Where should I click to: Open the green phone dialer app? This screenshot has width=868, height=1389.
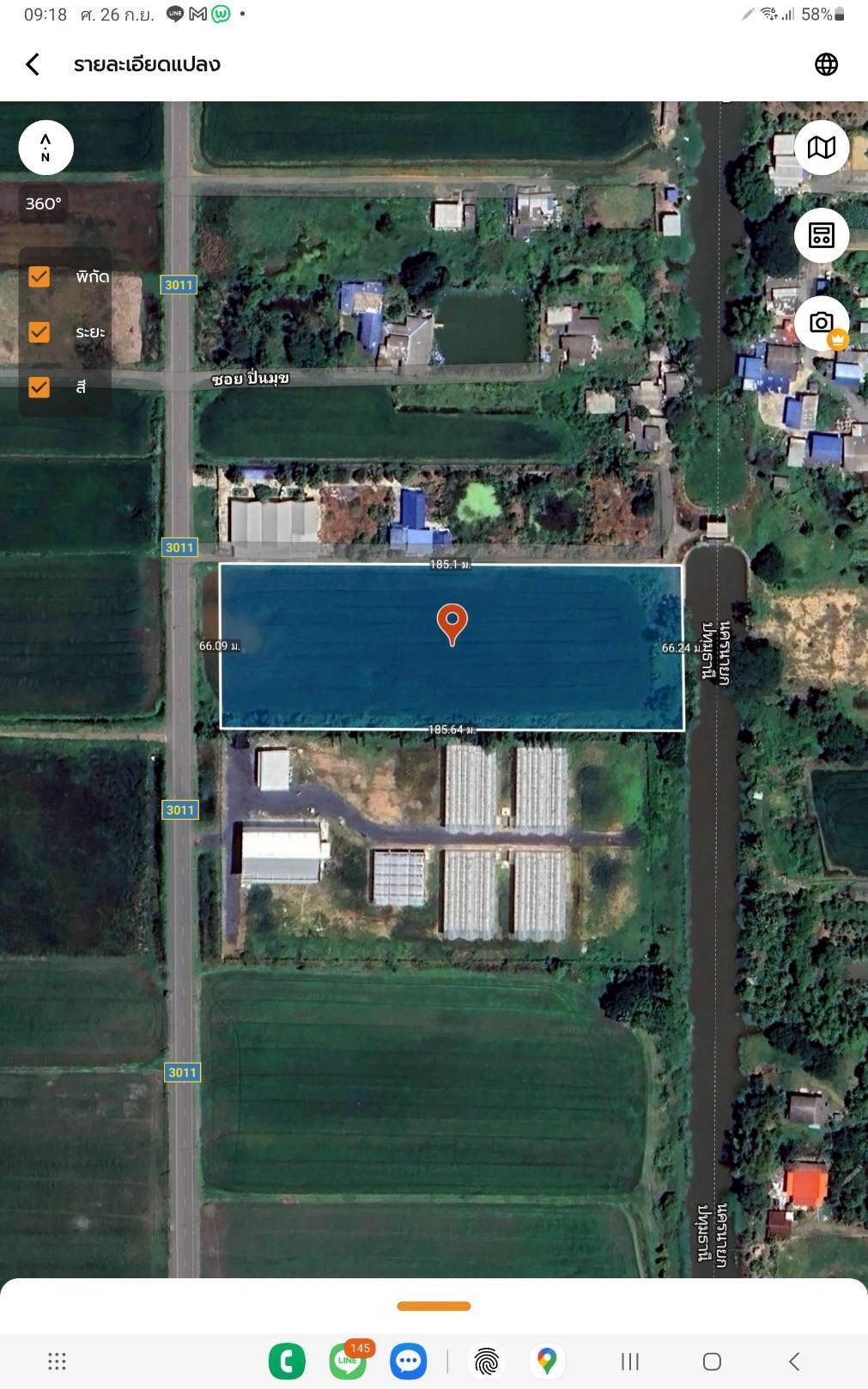click(x=287, y=1362)
